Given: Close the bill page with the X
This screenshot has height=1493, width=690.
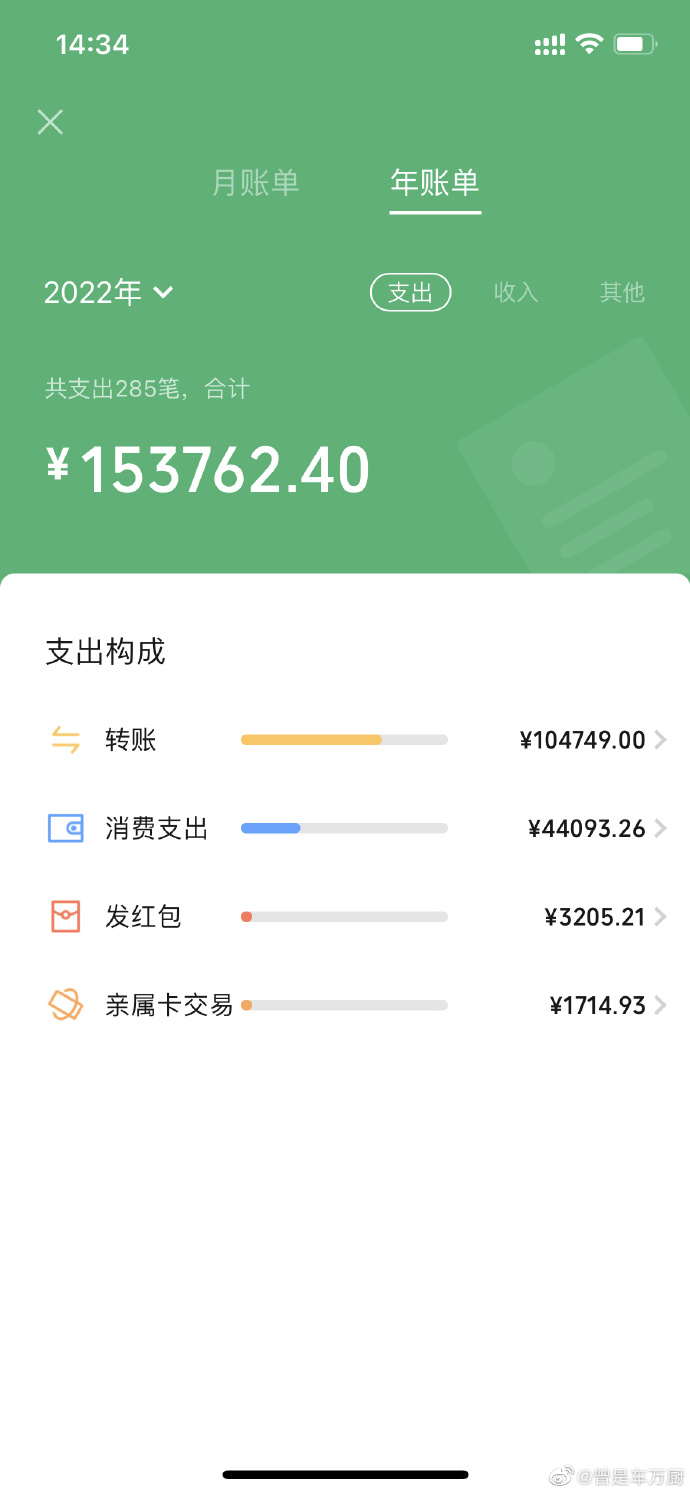Looking at the screenshot, I should point(50,122).
